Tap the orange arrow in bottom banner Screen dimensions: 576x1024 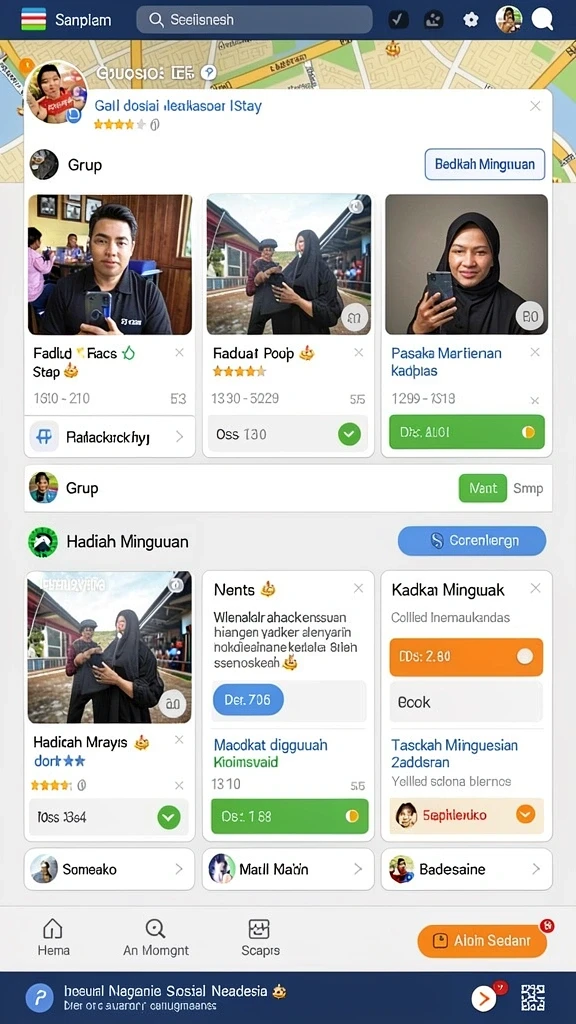(x=485, y=997)
